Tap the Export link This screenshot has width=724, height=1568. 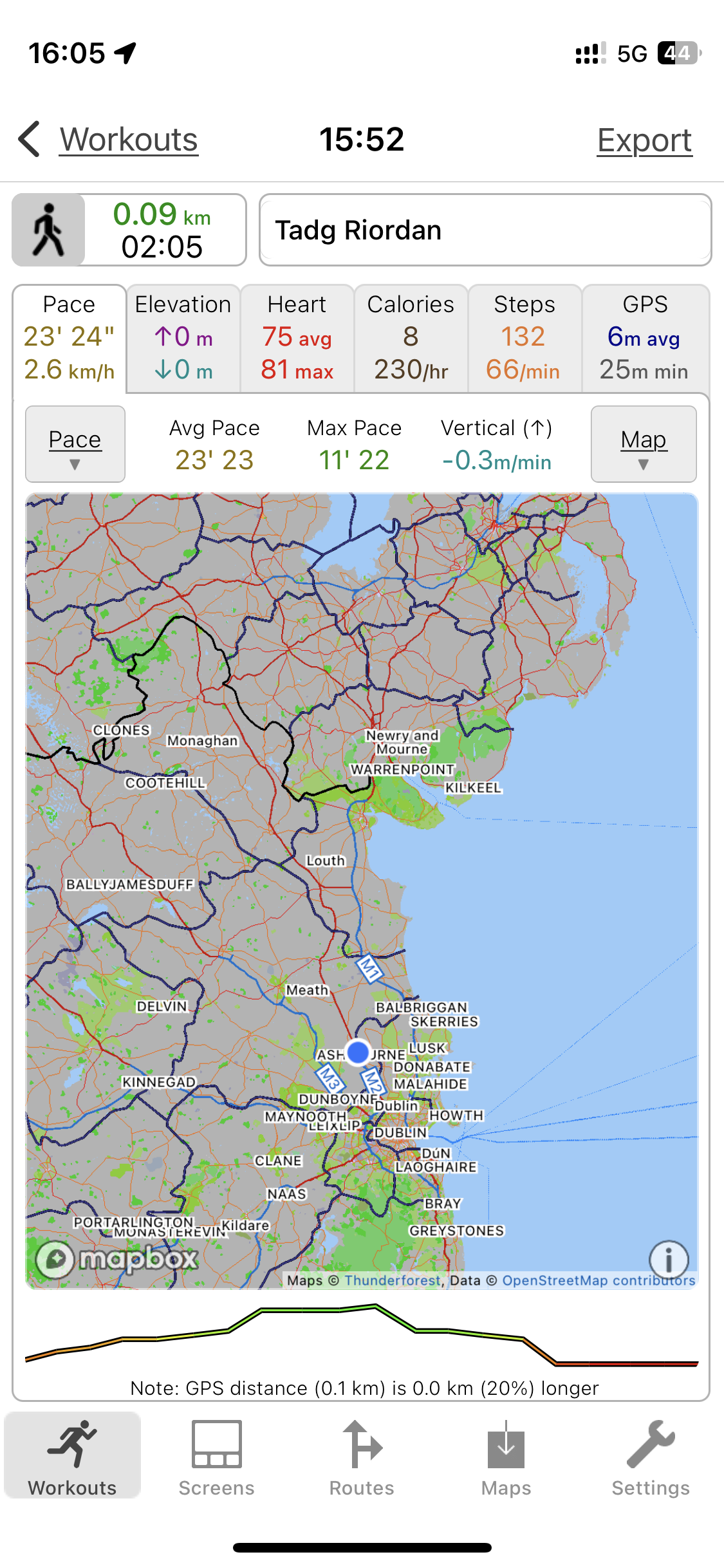point(644,140)
